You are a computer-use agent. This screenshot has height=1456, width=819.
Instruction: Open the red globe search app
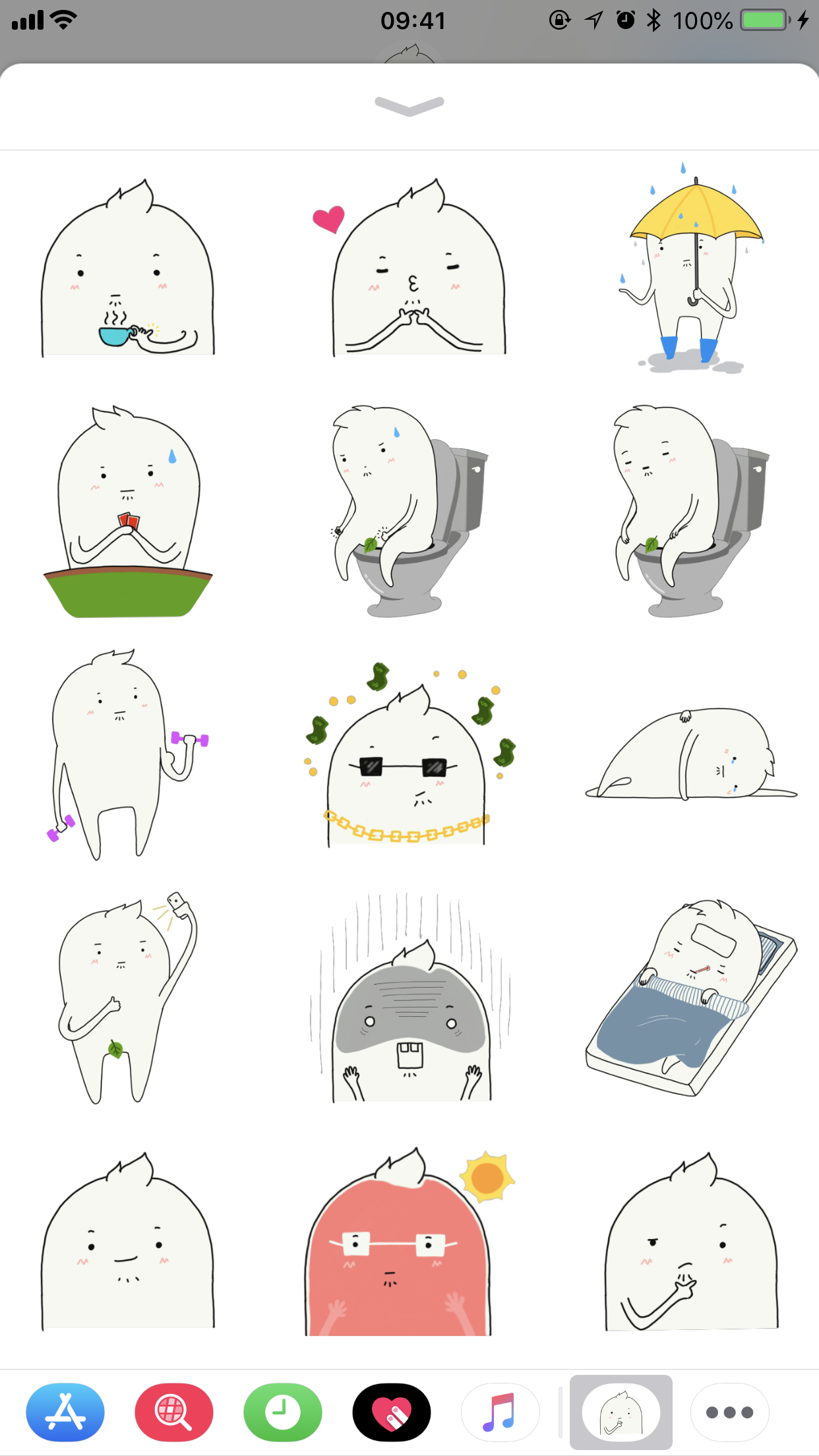[x=174, y=1412]
